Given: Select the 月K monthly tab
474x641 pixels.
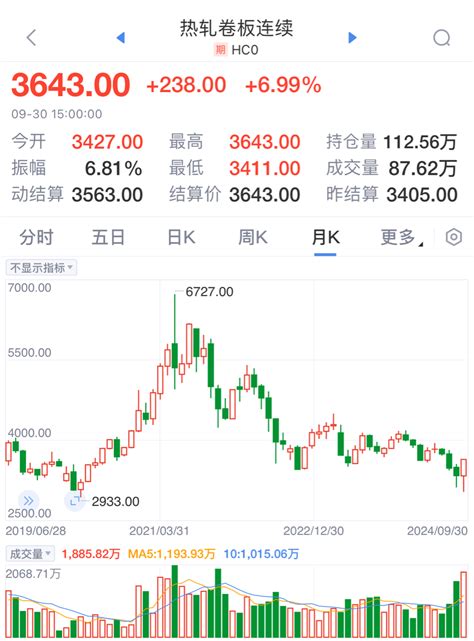Looking at the screenshot, I should 325,238.
